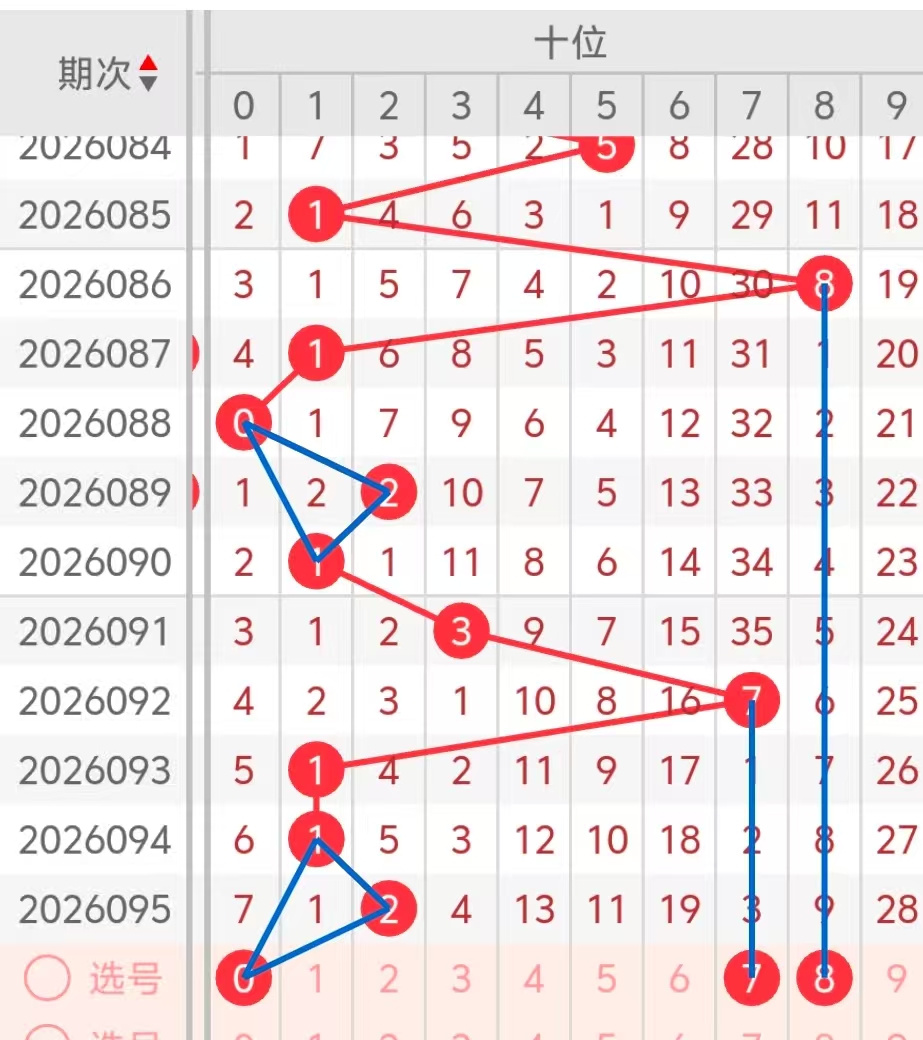Select number 1 in the 选号 row
Image resolution: width=923 pixels, height=1040 pixels.
tap(316, 978)
